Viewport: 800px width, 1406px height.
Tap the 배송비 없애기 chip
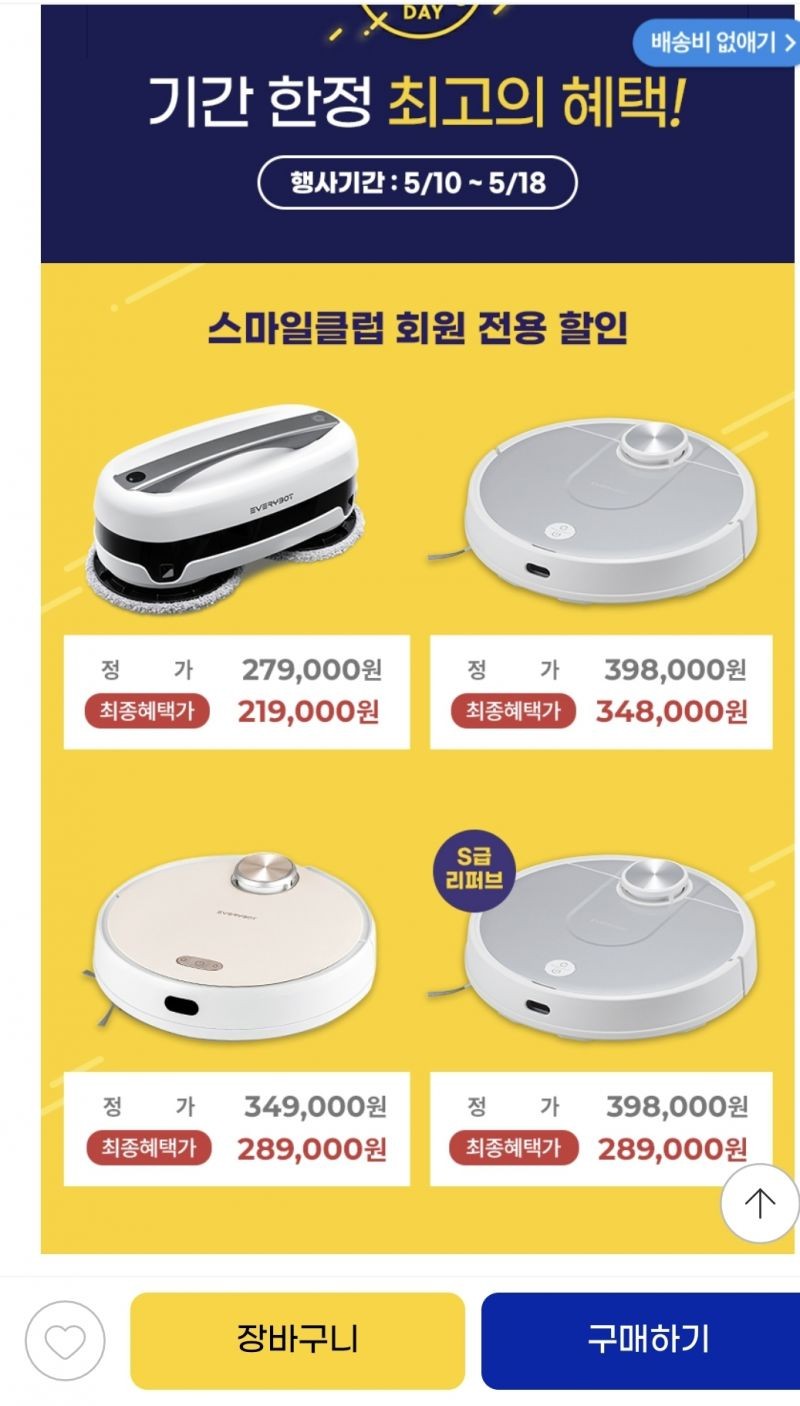pos(718,43)
